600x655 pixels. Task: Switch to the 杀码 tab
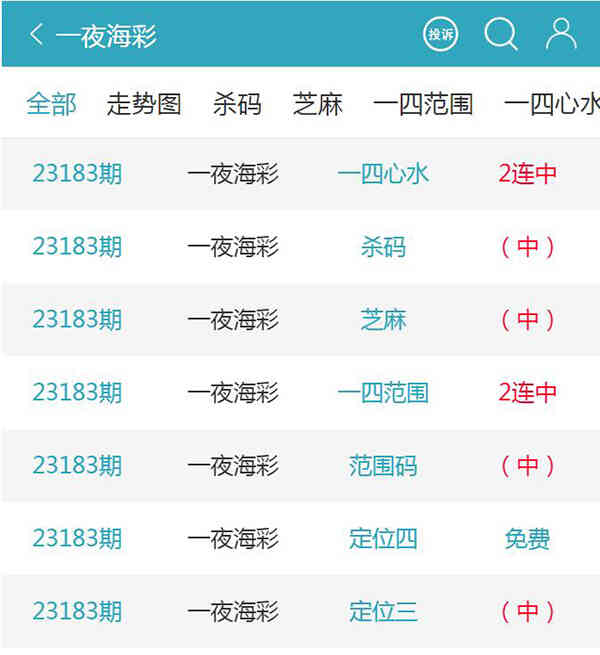click(x=237, y=104)
